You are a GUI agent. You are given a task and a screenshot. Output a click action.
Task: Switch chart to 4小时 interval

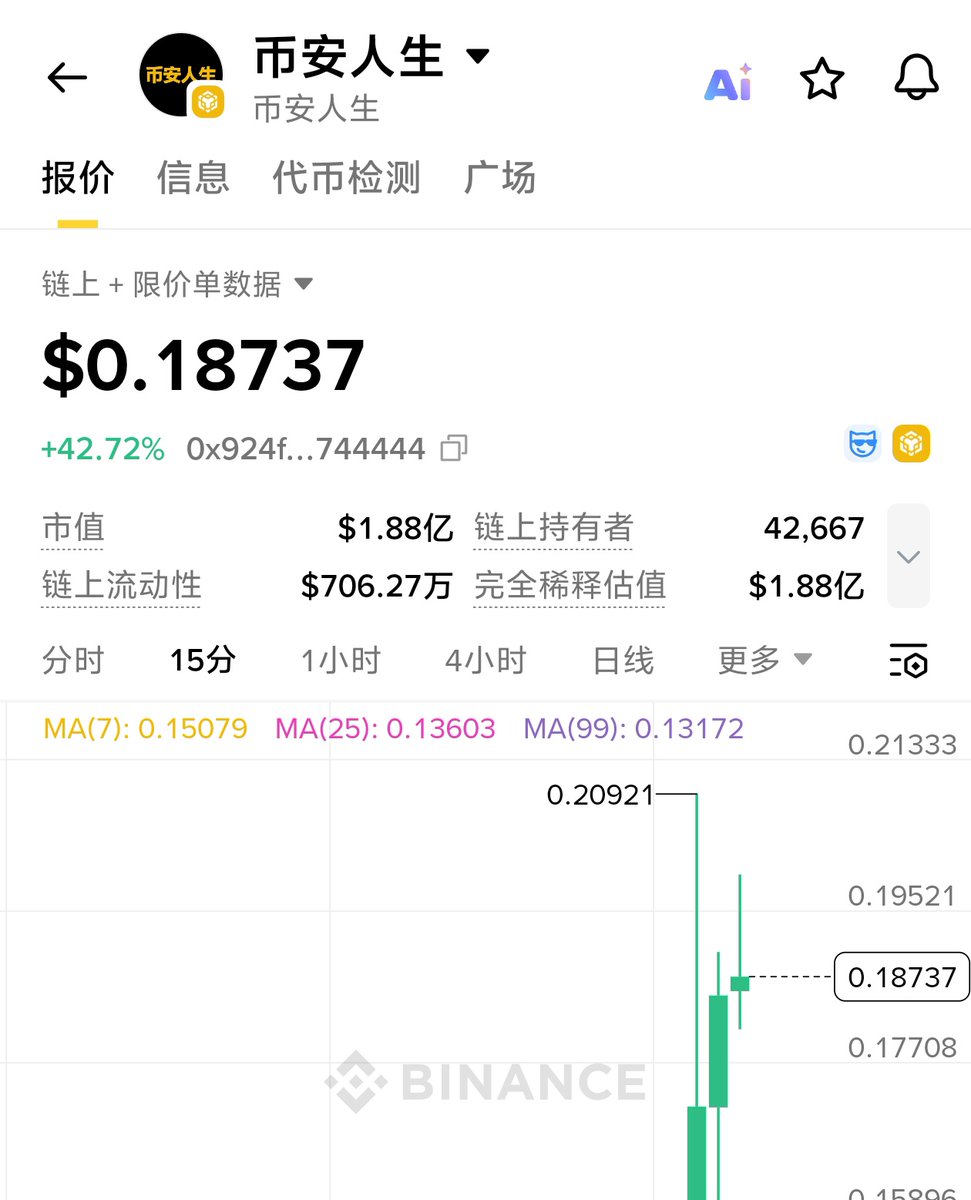pyautogui.click(x=485, y=661)
